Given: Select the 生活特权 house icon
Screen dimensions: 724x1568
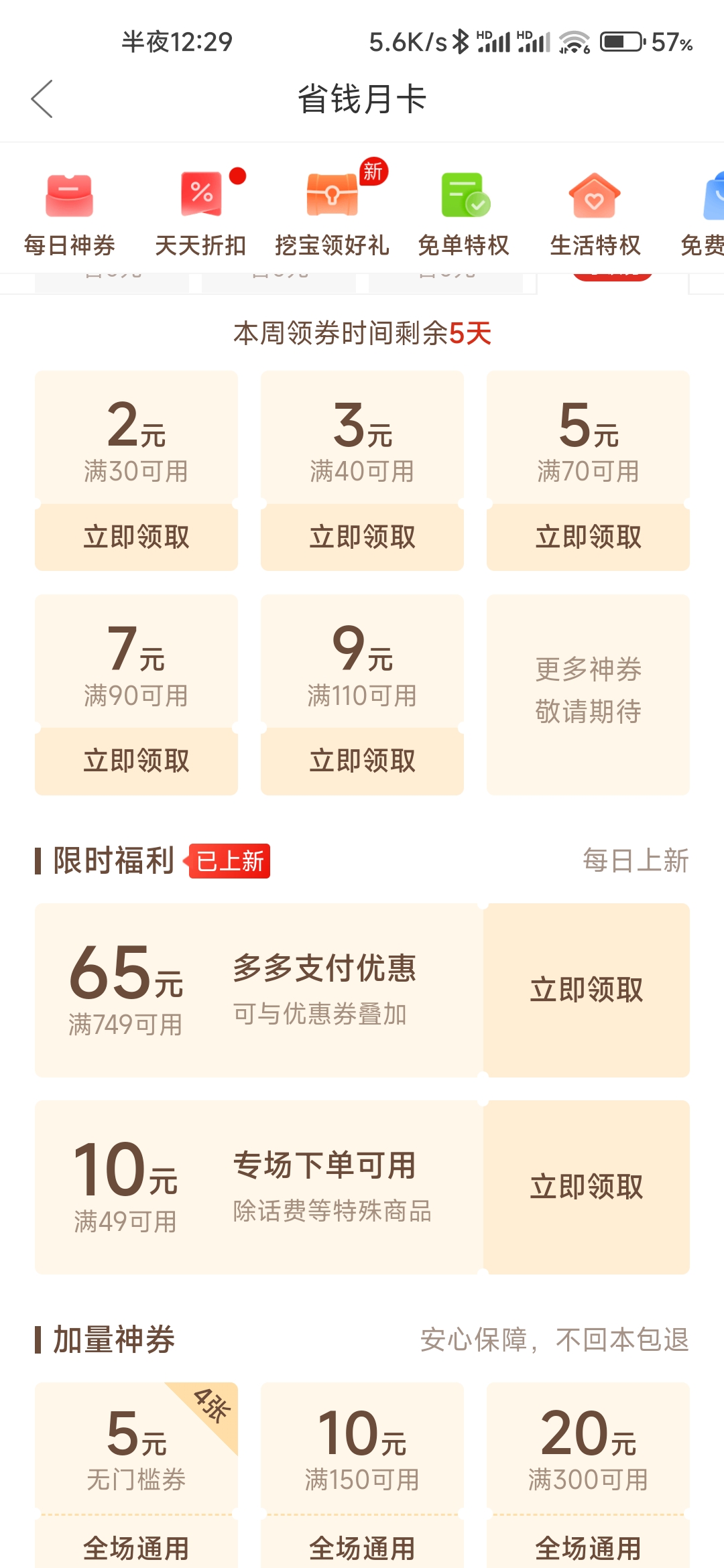Looking at the screenshot, I should (595, 211).
